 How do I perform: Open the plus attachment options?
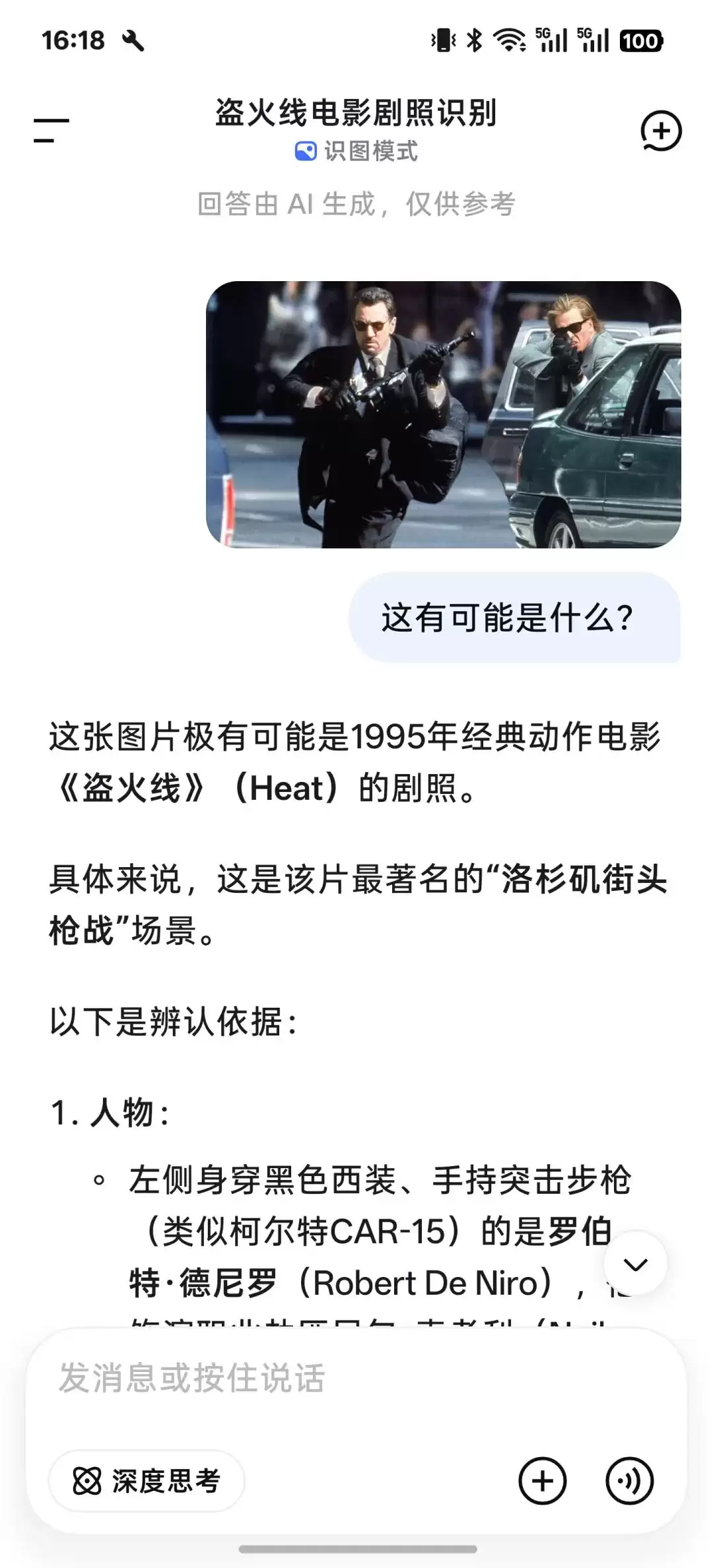pyautogui.click(x=542, y=1482)
